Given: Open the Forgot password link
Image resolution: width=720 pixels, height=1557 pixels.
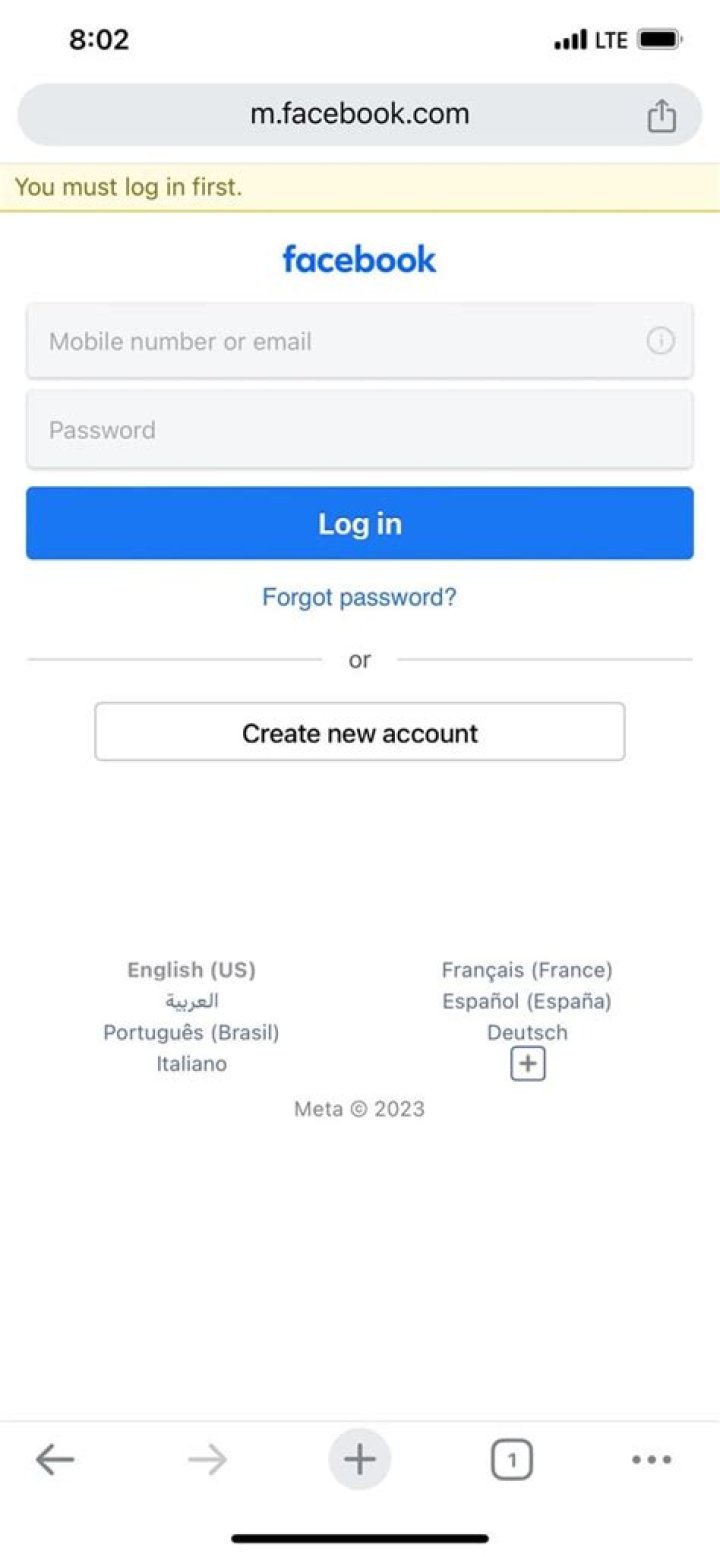Looking at the screenshot, I should click(359, 598).
